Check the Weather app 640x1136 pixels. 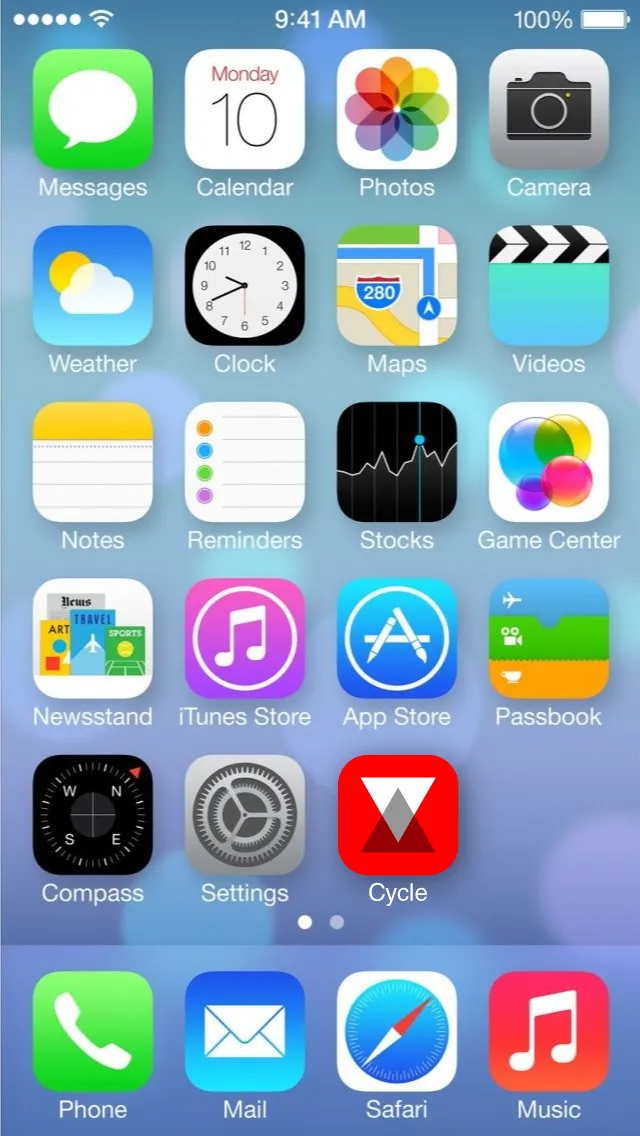click(x=93, y=286)
